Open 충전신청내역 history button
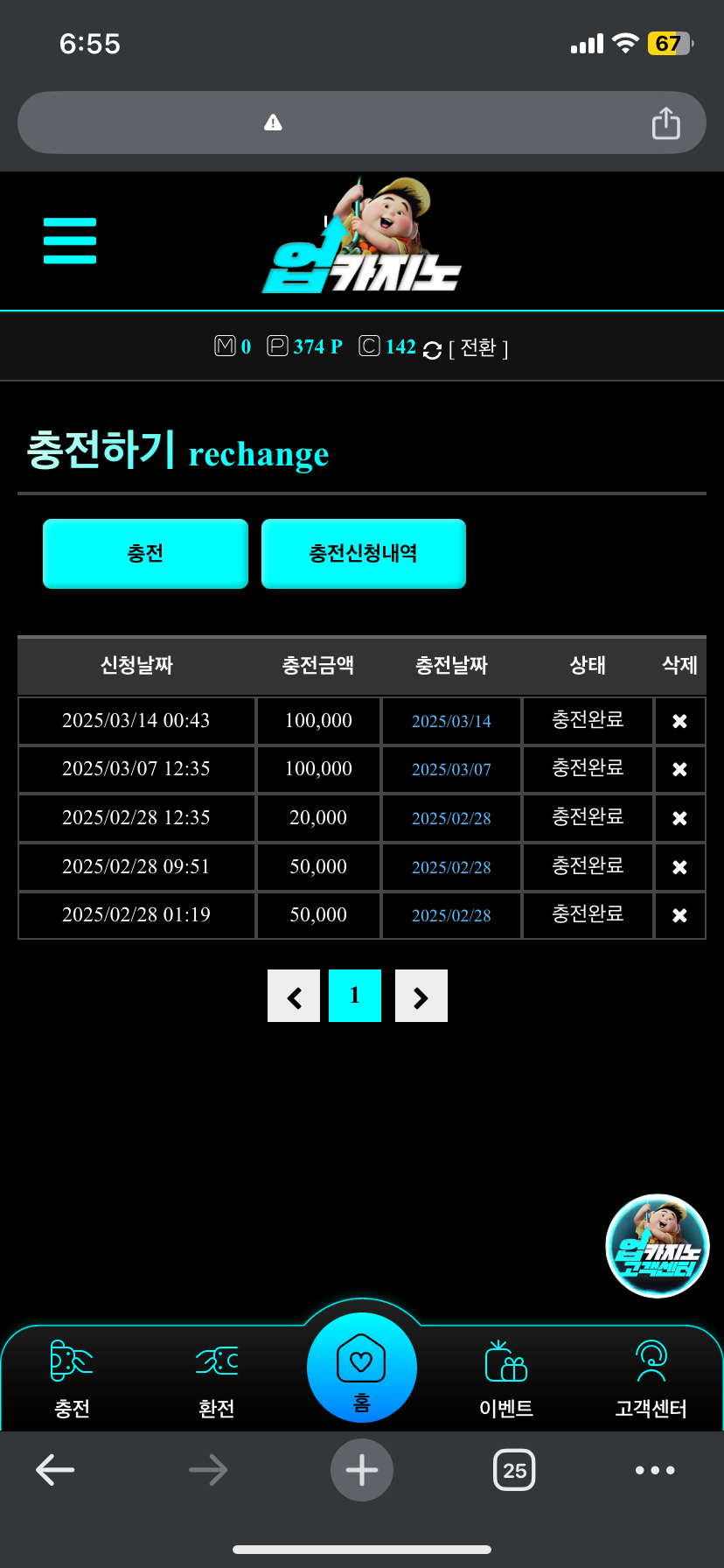The image size is (724, 1568). click(x=363, y=553)
